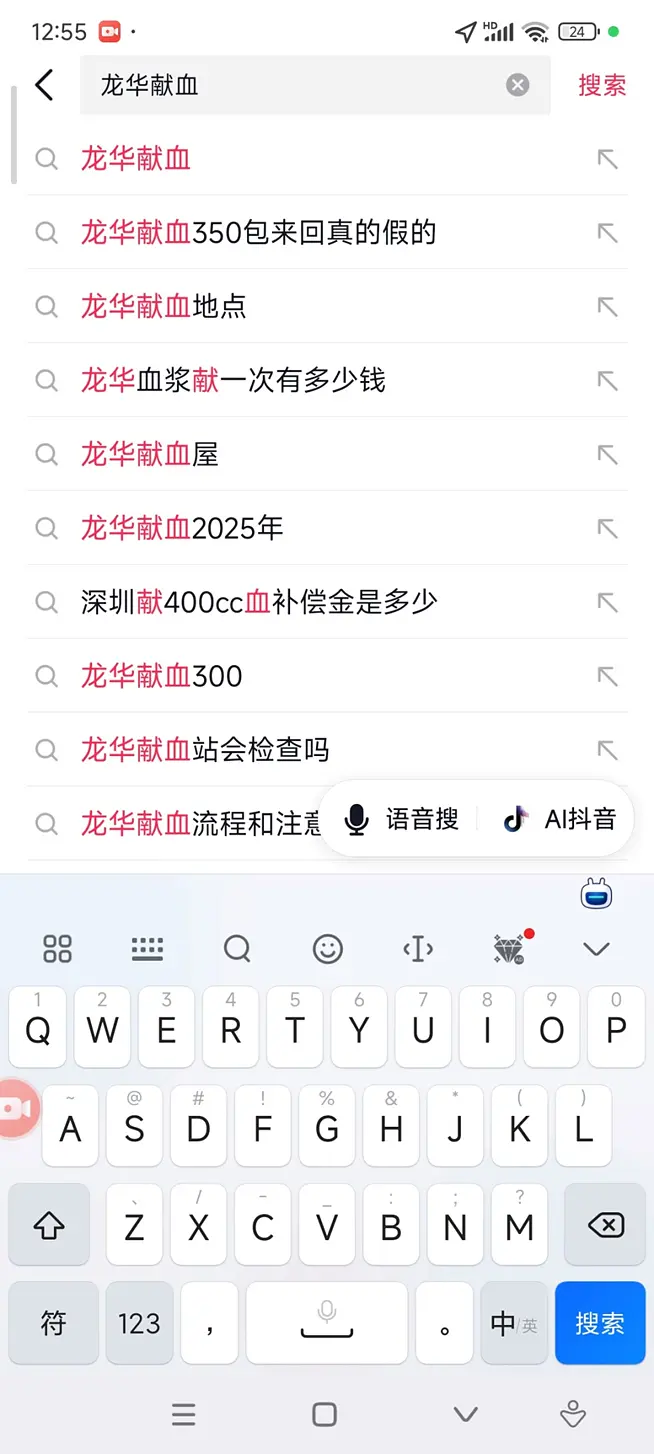Open the keyboard's magnifier search tool
The width and height of the screenshot is (654, 1454).
(x=237, y=948)
